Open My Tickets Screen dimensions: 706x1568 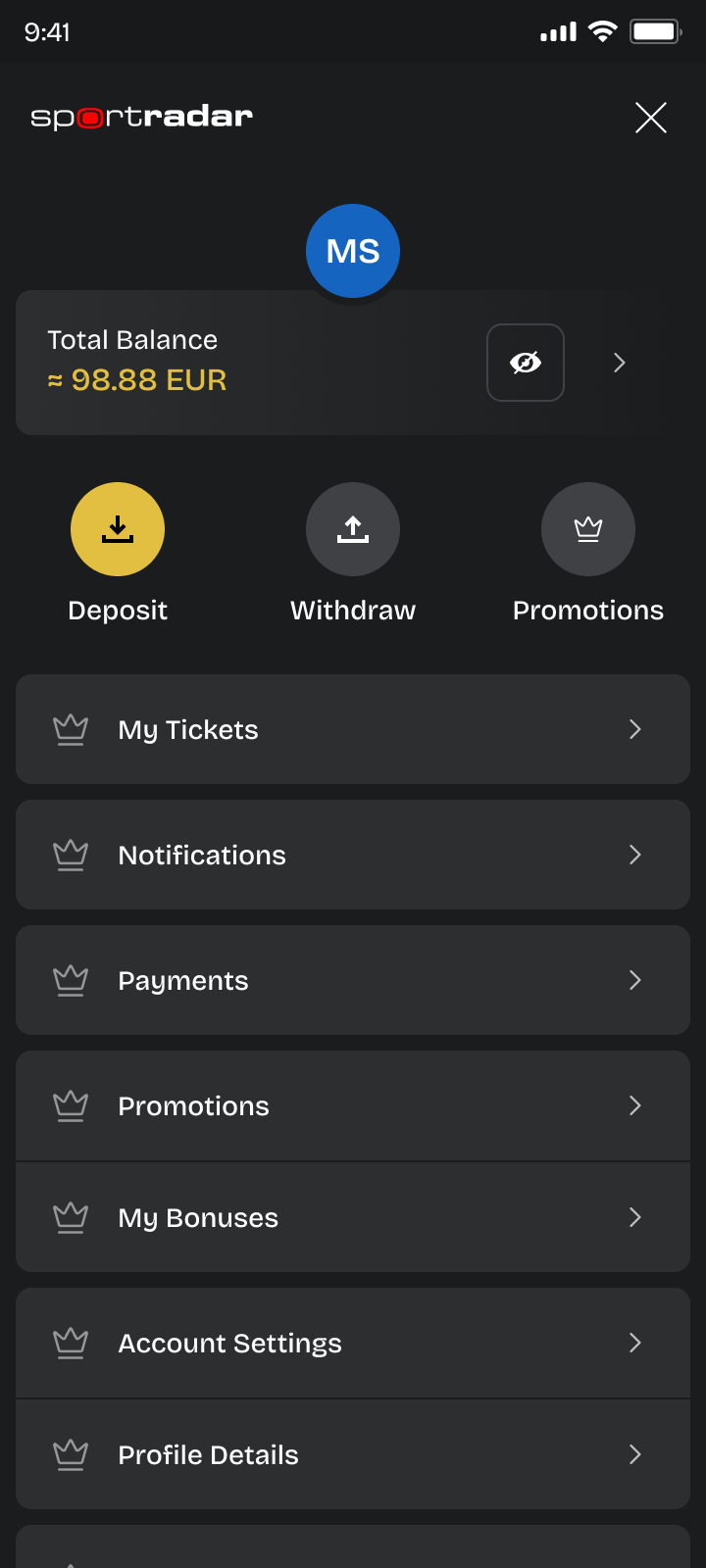point(353,729)
